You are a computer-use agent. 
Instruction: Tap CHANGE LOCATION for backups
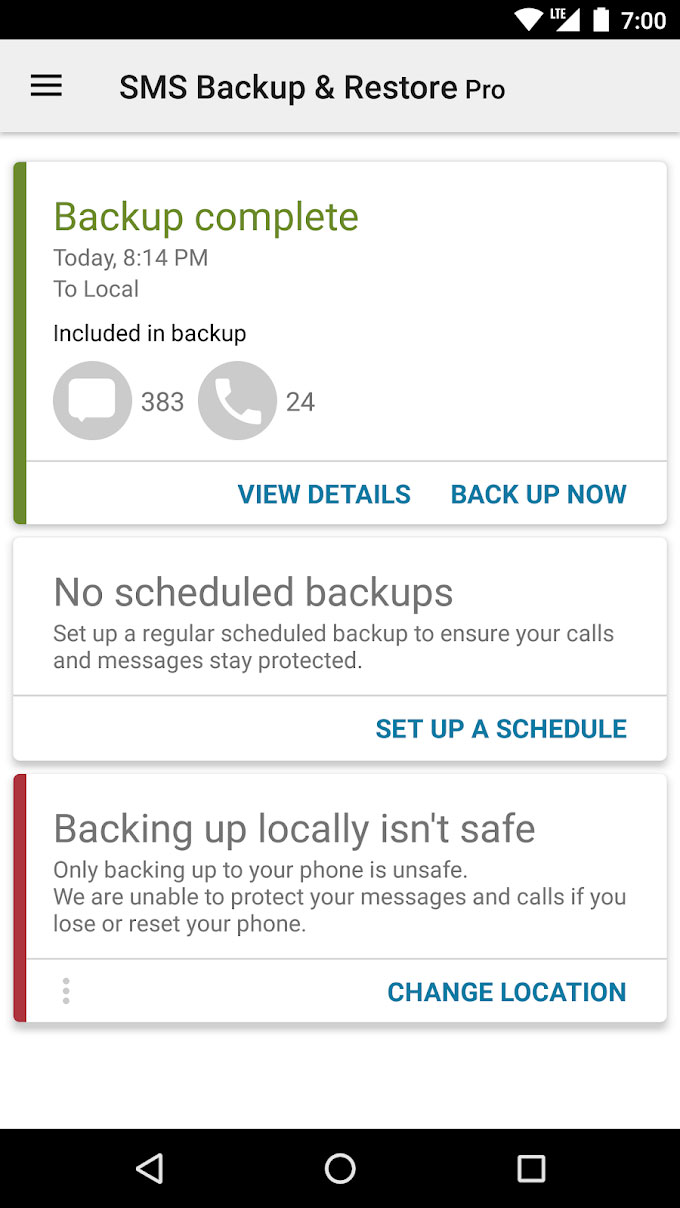506,992
